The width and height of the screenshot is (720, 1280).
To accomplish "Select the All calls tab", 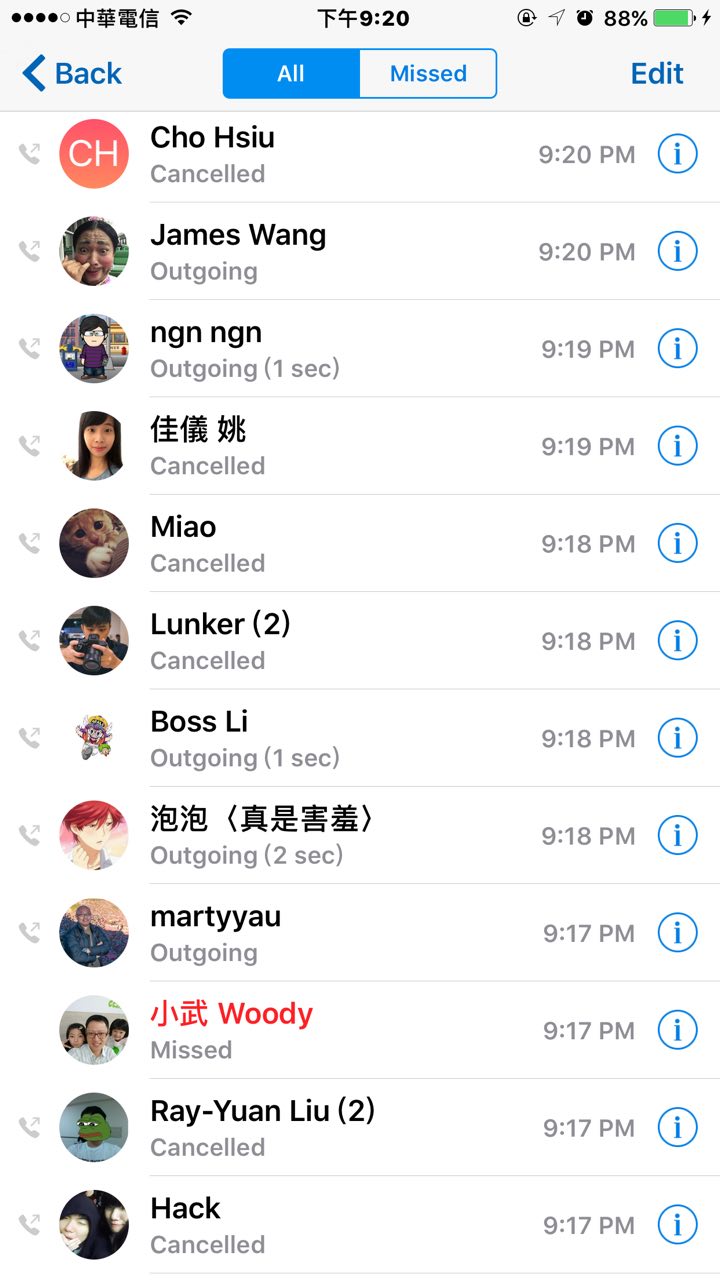I will tap(291, 74).
